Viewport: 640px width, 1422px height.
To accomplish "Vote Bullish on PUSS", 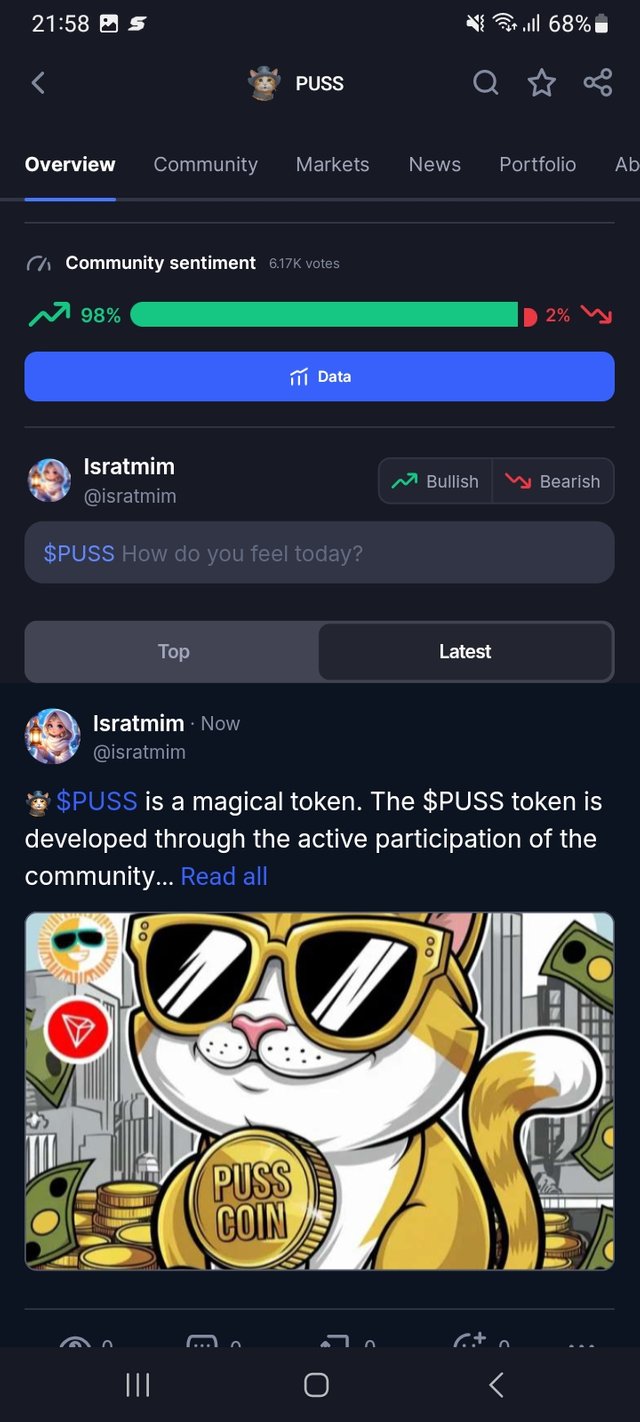I will point(435,481).
